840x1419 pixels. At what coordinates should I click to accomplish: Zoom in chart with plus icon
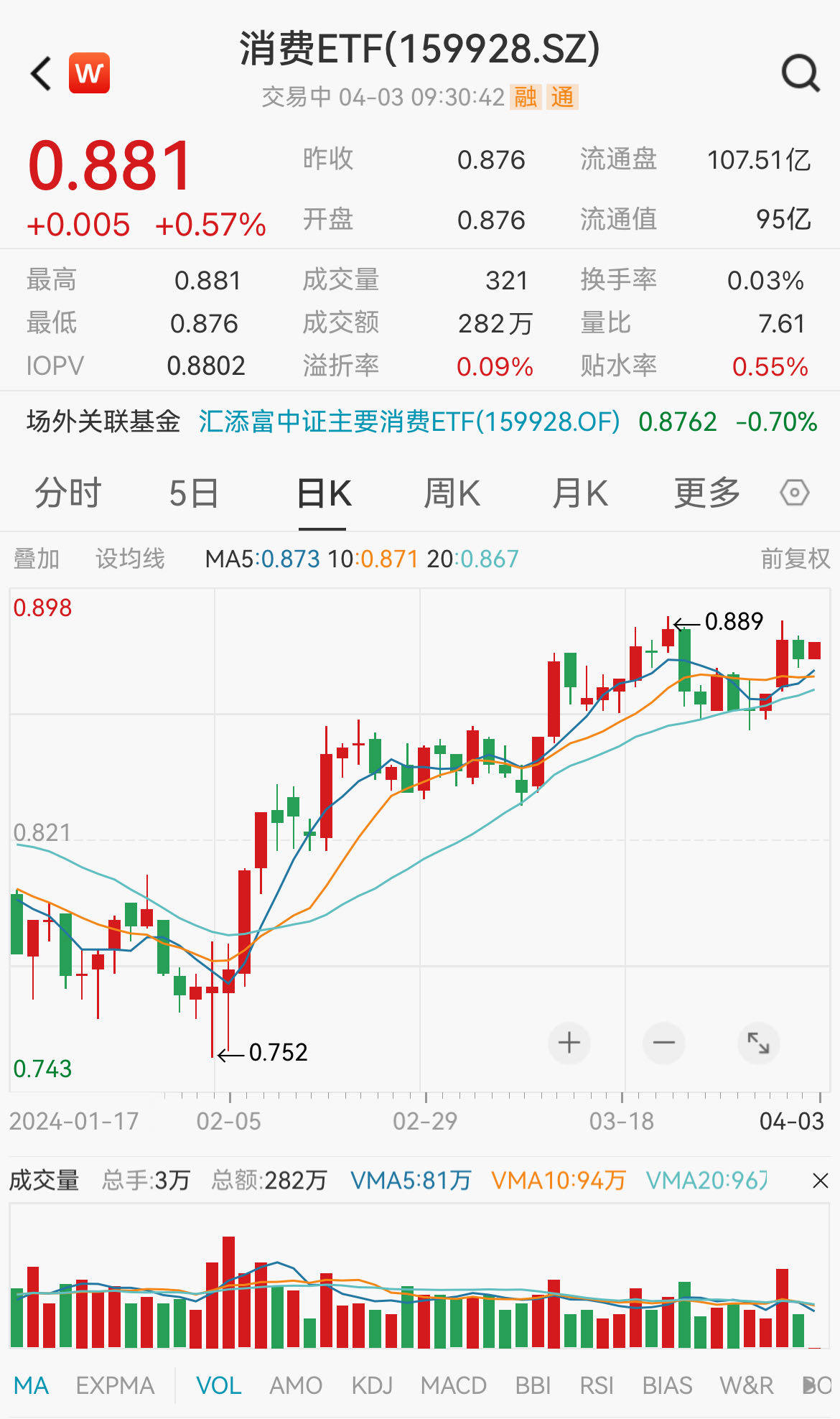point(568,1043)
